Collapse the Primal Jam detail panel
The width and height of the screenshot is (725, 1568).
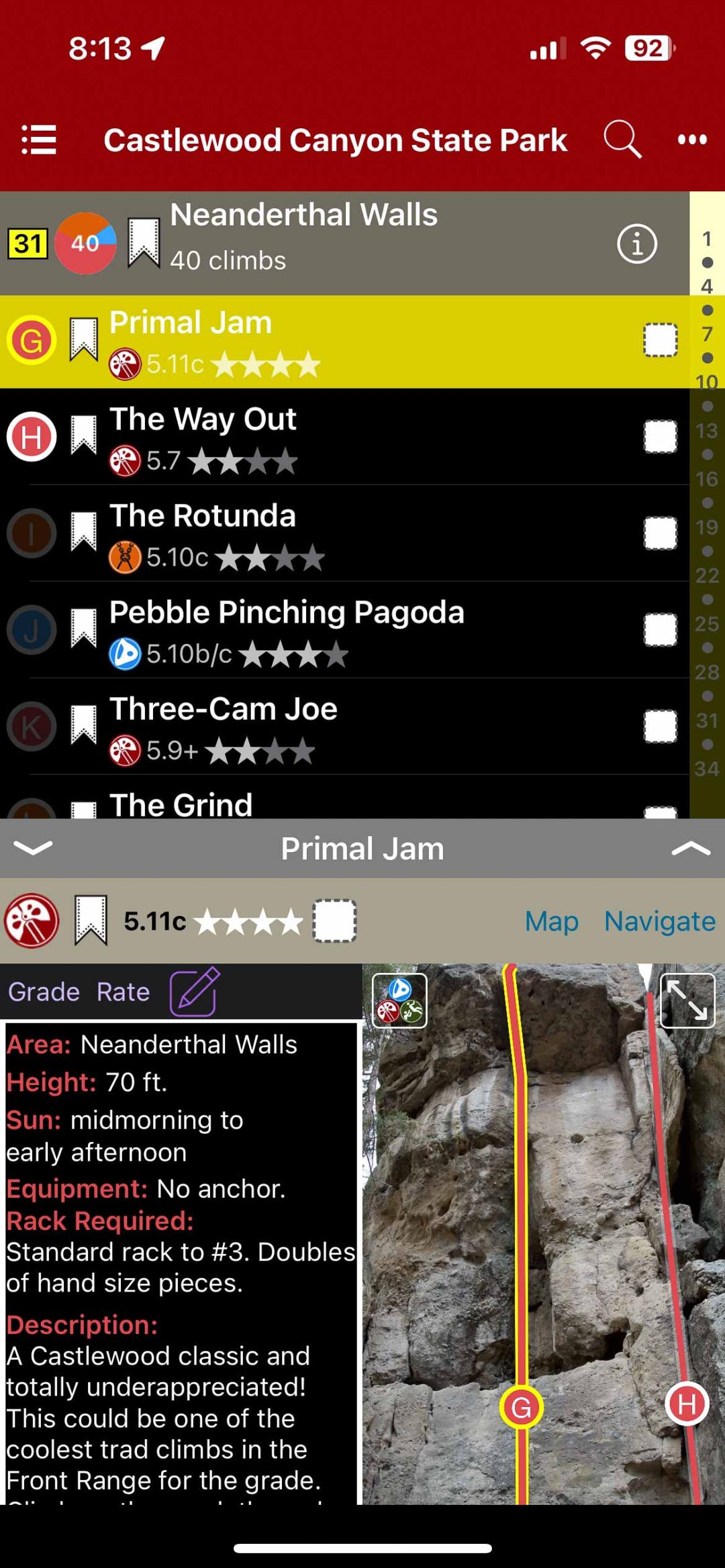[33, 848]
